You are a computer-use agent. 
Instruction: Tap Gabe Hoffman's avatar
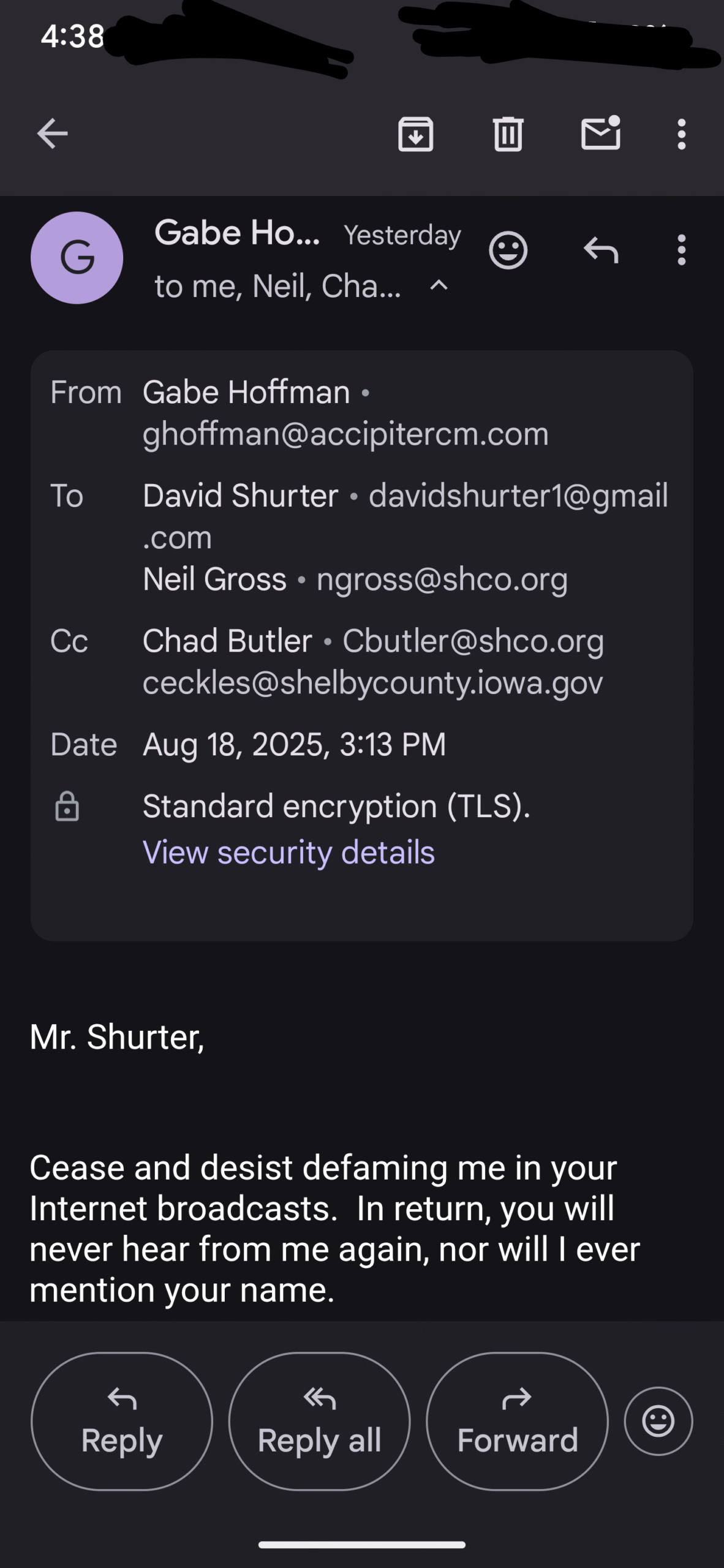click(77, 258)
